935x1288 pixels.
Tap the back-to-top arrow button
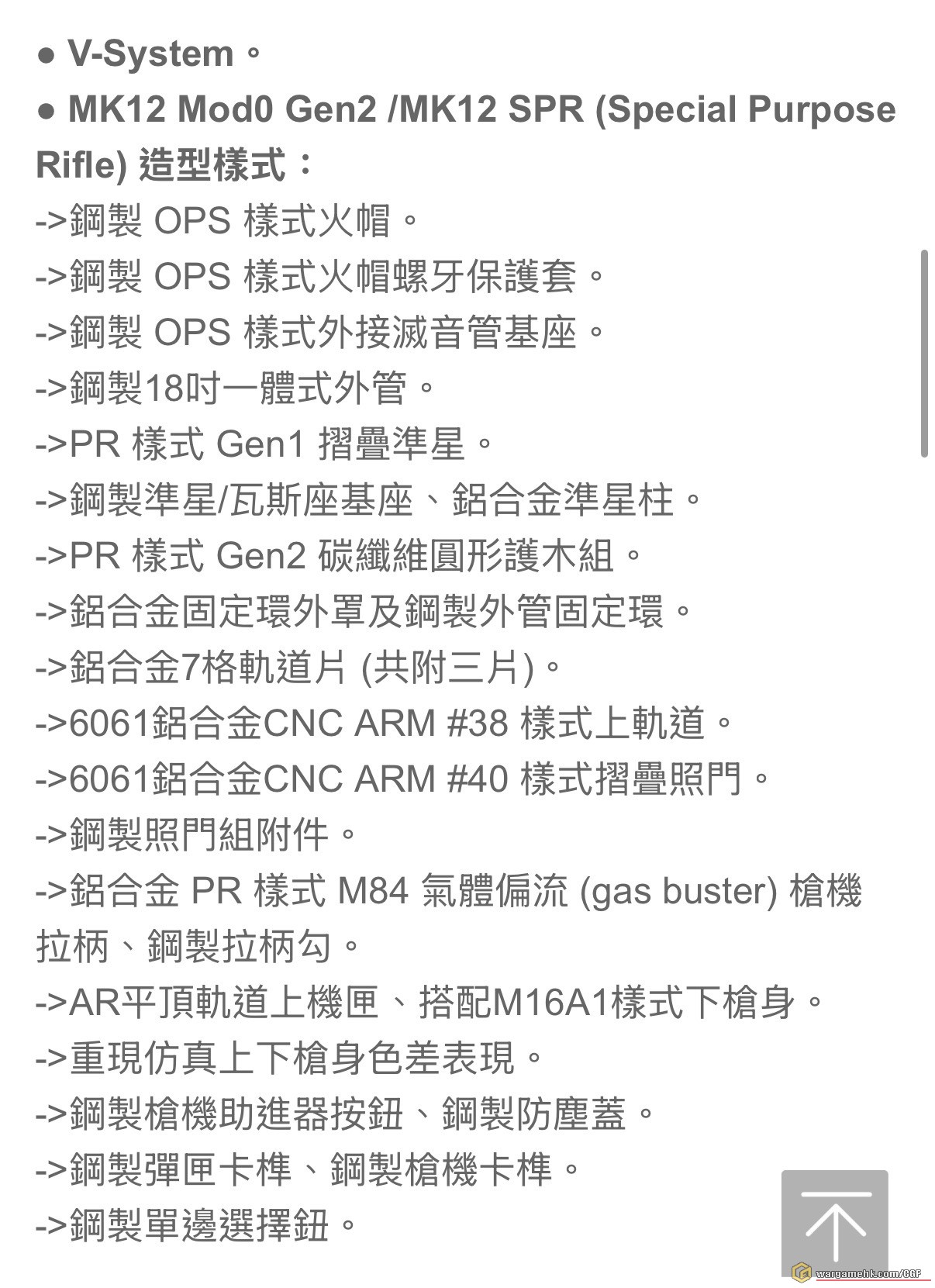834,1223
